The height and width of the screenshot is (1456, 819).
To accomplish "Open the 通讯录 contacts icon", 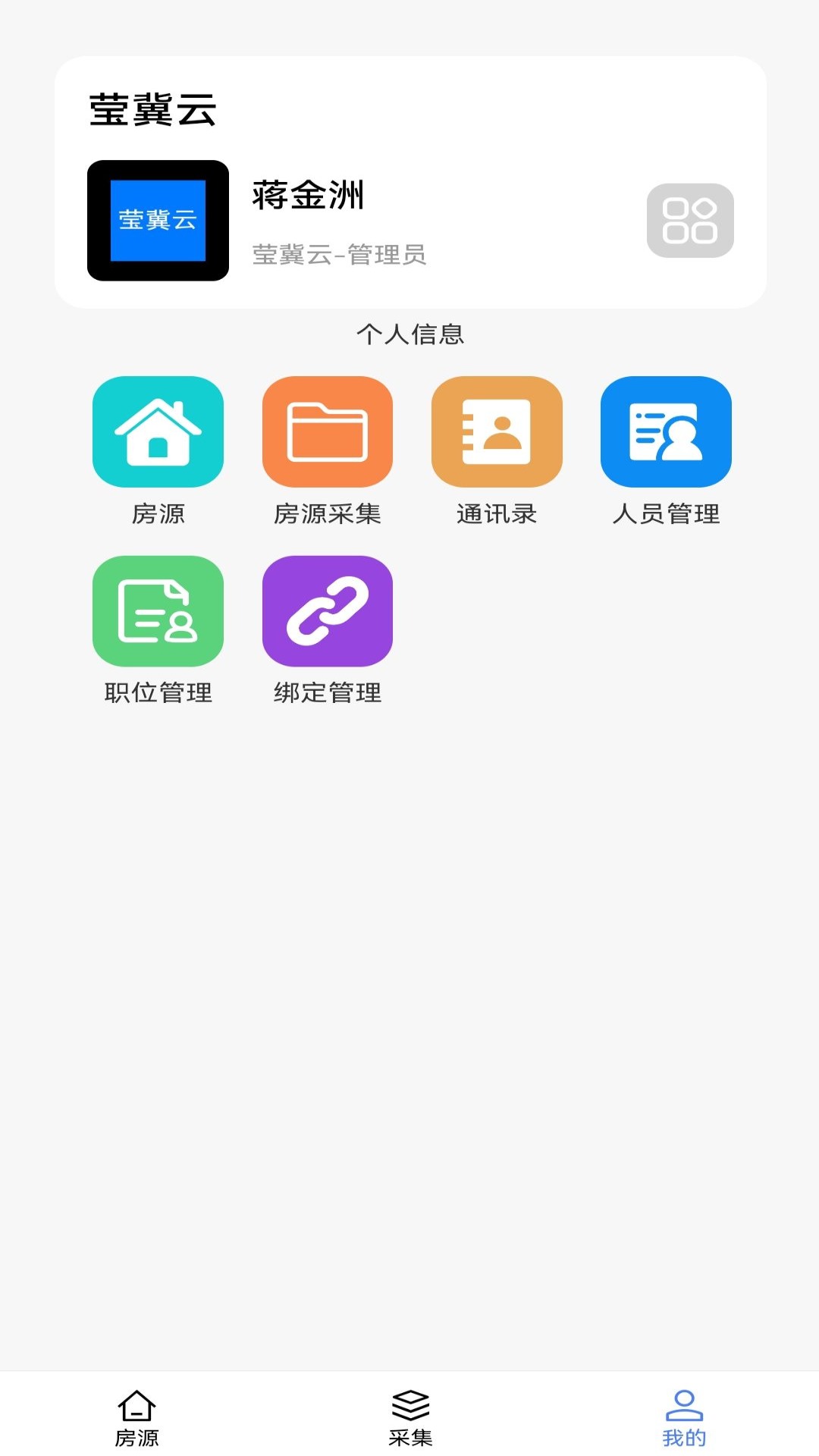I will 497,431.
